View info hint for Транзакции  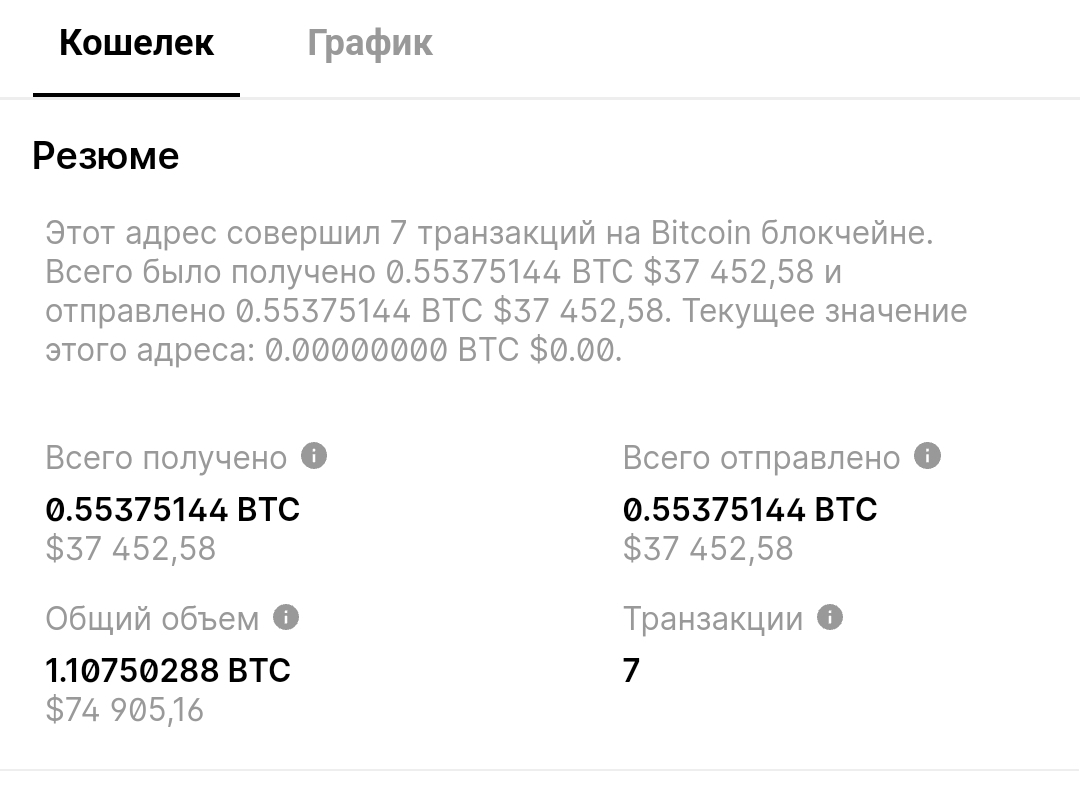pyautogui.click(x=830, y=617)
